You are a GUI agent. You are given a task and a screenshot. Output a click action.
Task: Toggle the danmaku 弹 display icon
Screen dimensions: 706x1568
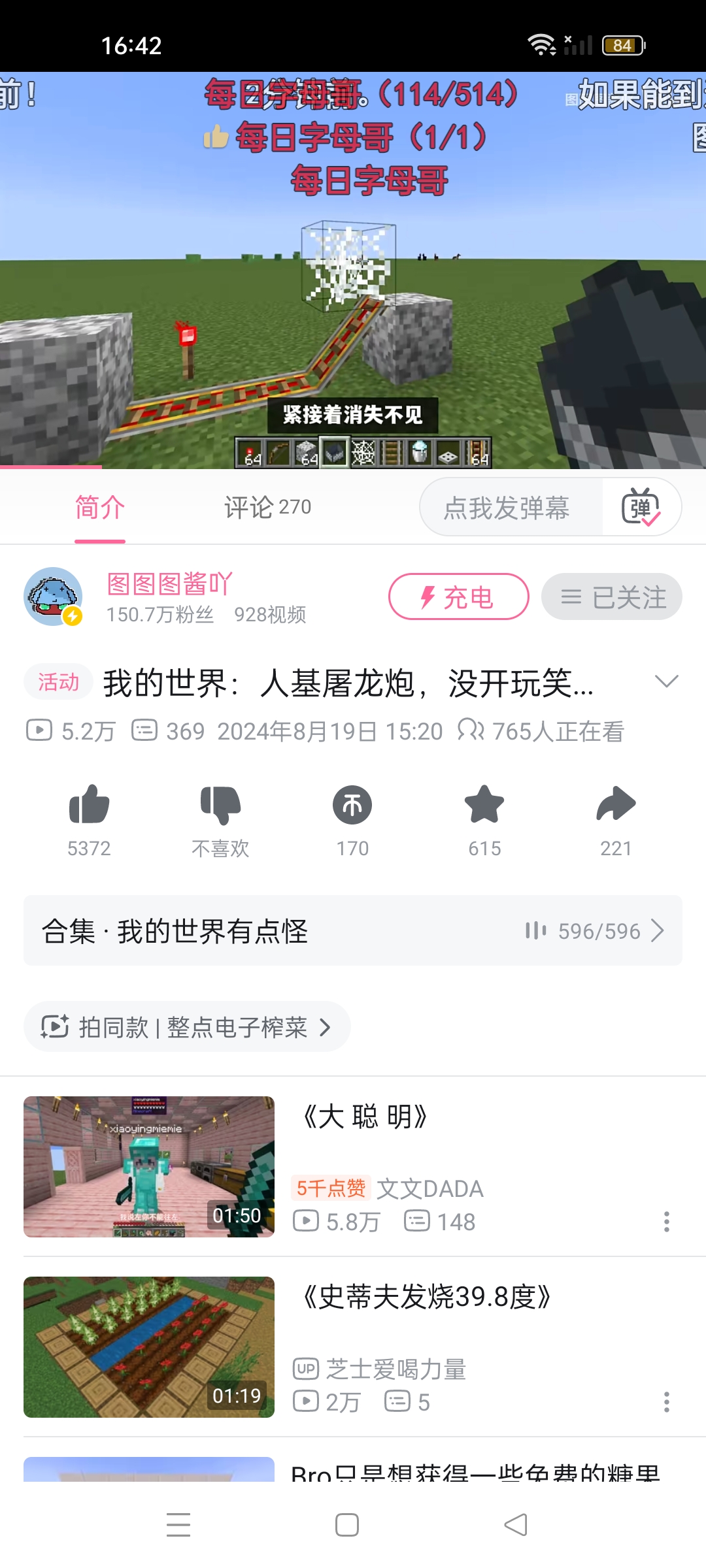coord(641,508)
